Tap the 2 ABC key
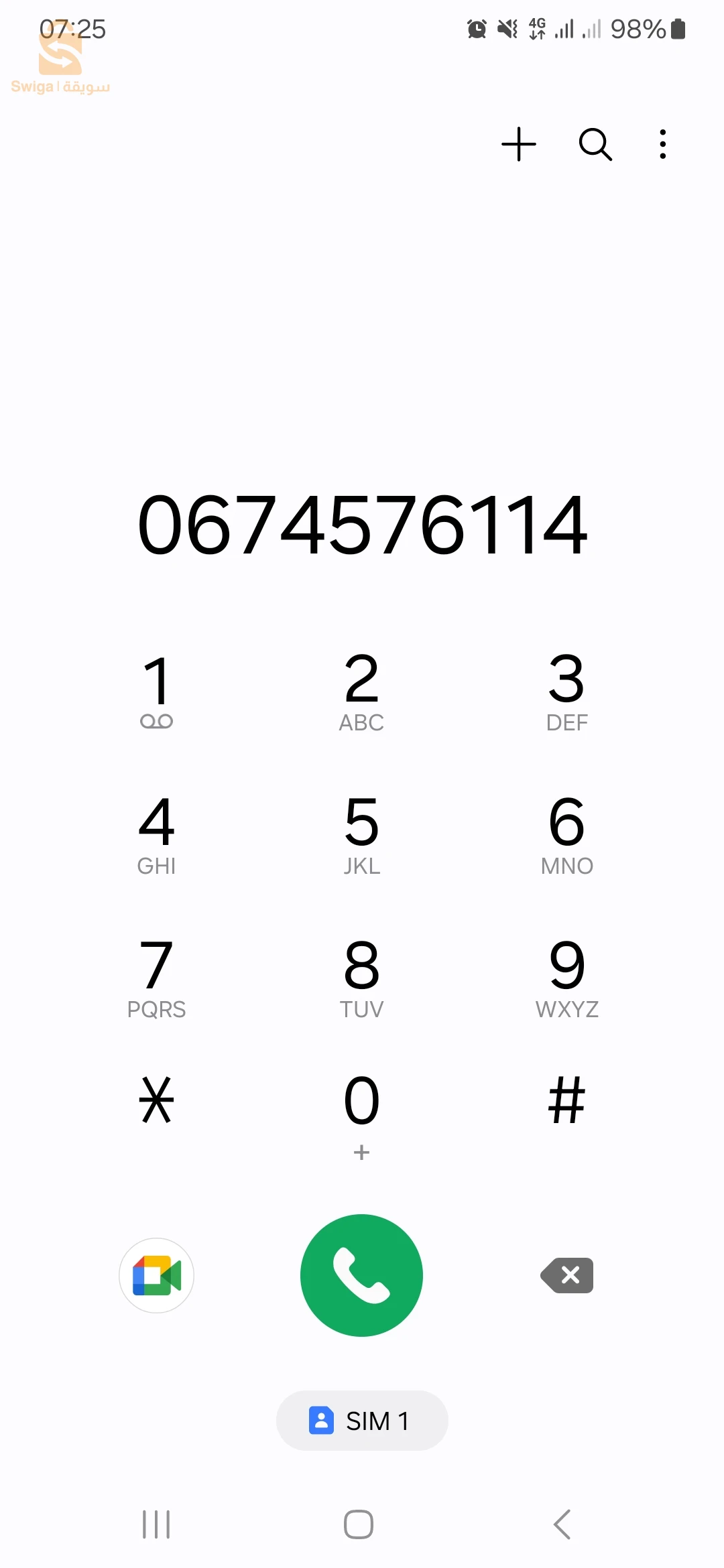The width and height of the screenshot is (724, 1568). (361, 690)
